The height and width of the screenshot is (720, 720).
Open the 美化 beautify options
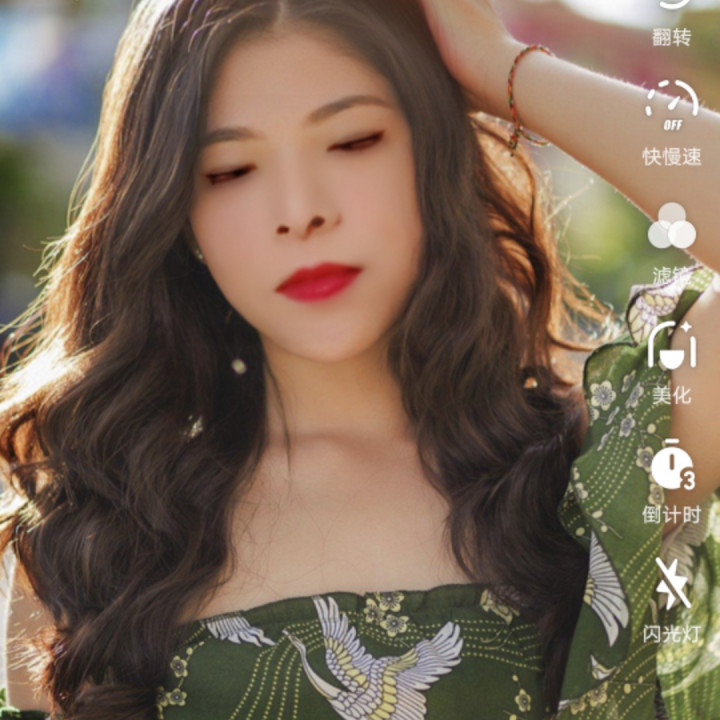(x=672, y=363)
